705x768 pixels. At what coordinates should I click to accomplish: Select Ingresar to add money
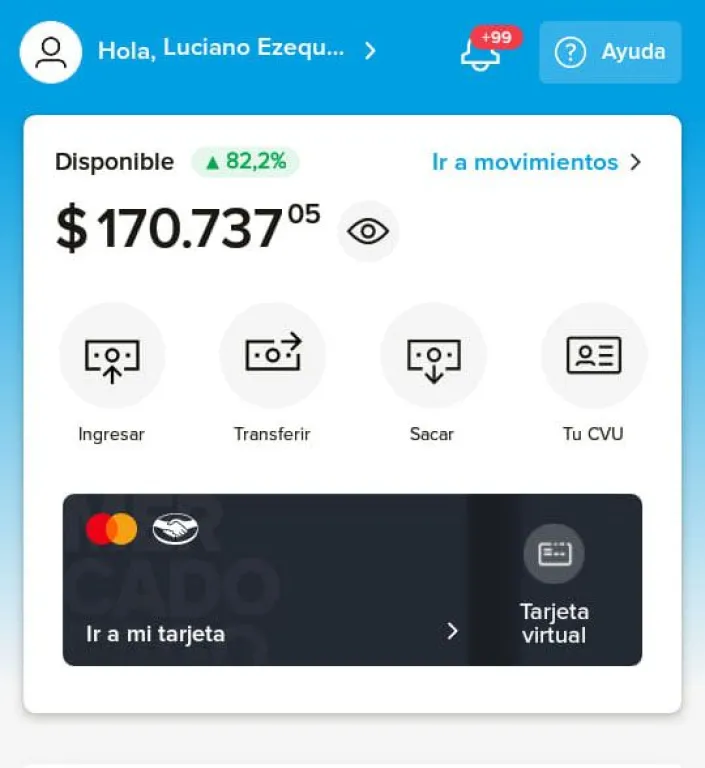click(x=112, y=357)
